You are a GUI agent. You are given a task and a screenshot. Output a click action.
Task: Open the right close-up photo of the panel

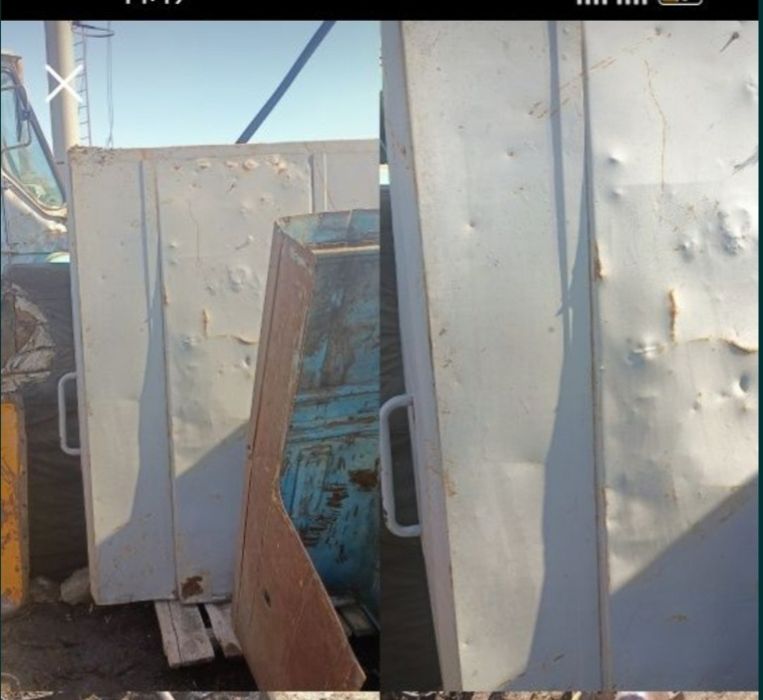click(570, 360)
